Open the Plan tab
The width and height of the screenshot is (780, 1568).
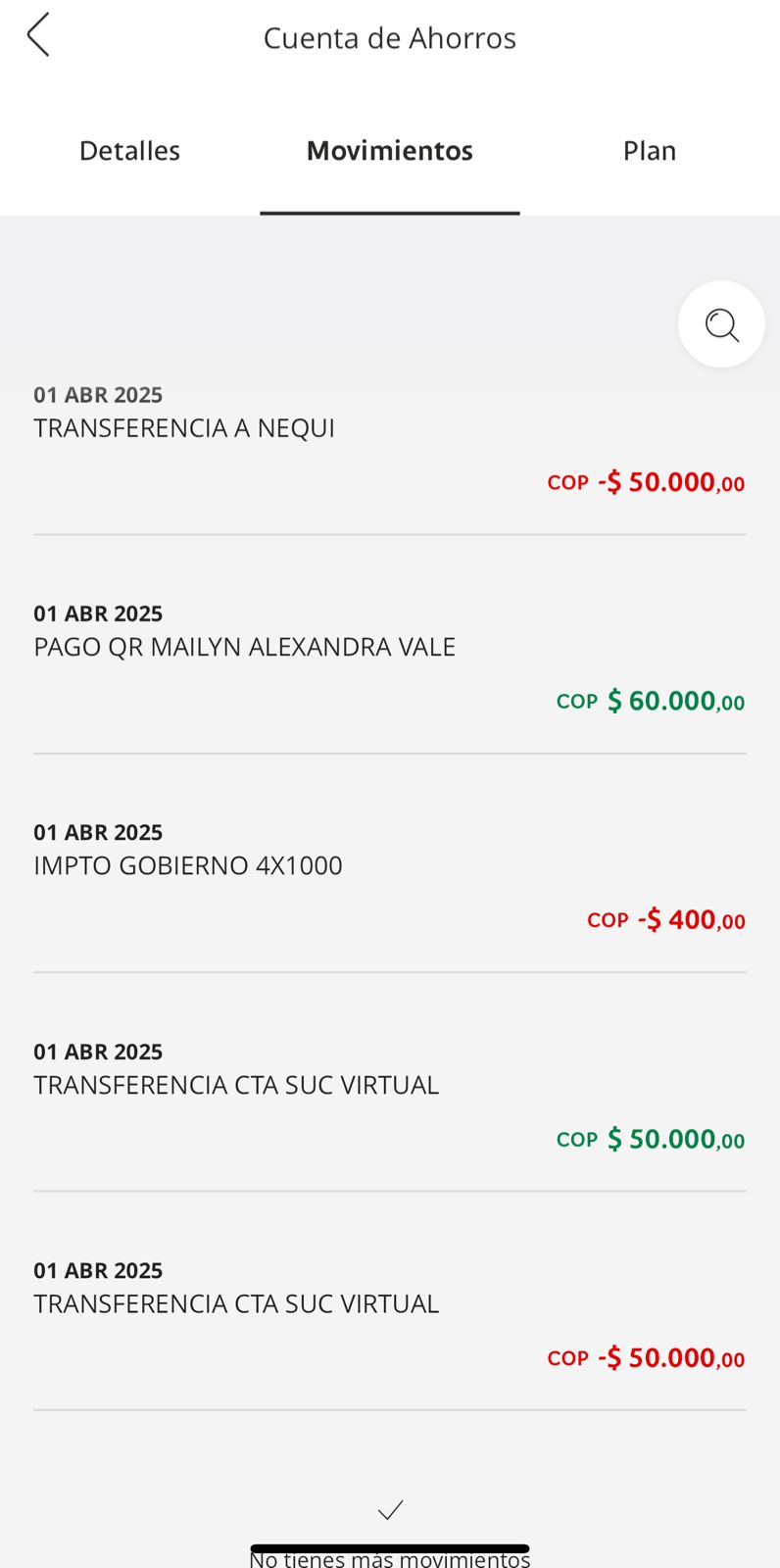(x=649, y=151)
